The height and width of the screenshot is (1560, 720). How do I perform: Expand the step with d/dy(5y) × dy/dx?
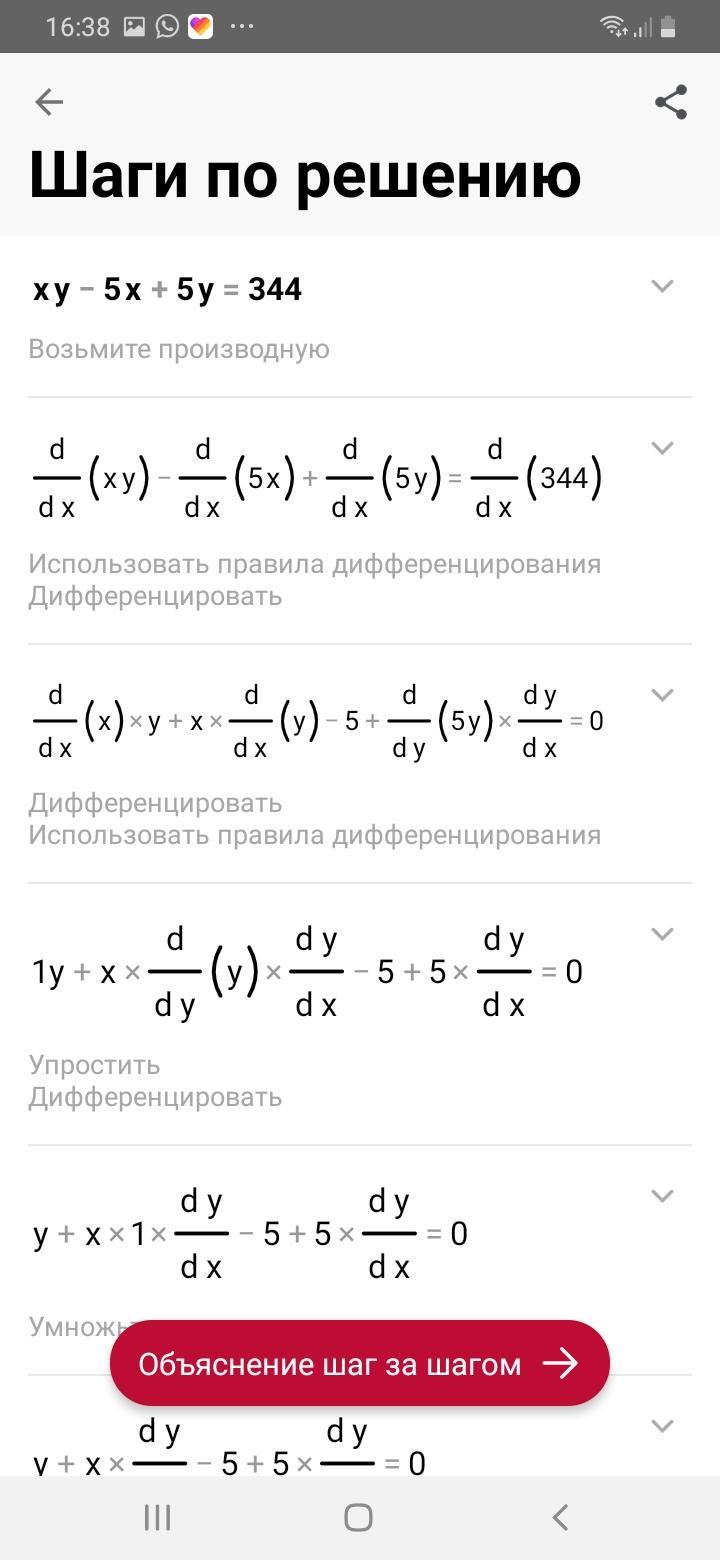coord(662,695)
